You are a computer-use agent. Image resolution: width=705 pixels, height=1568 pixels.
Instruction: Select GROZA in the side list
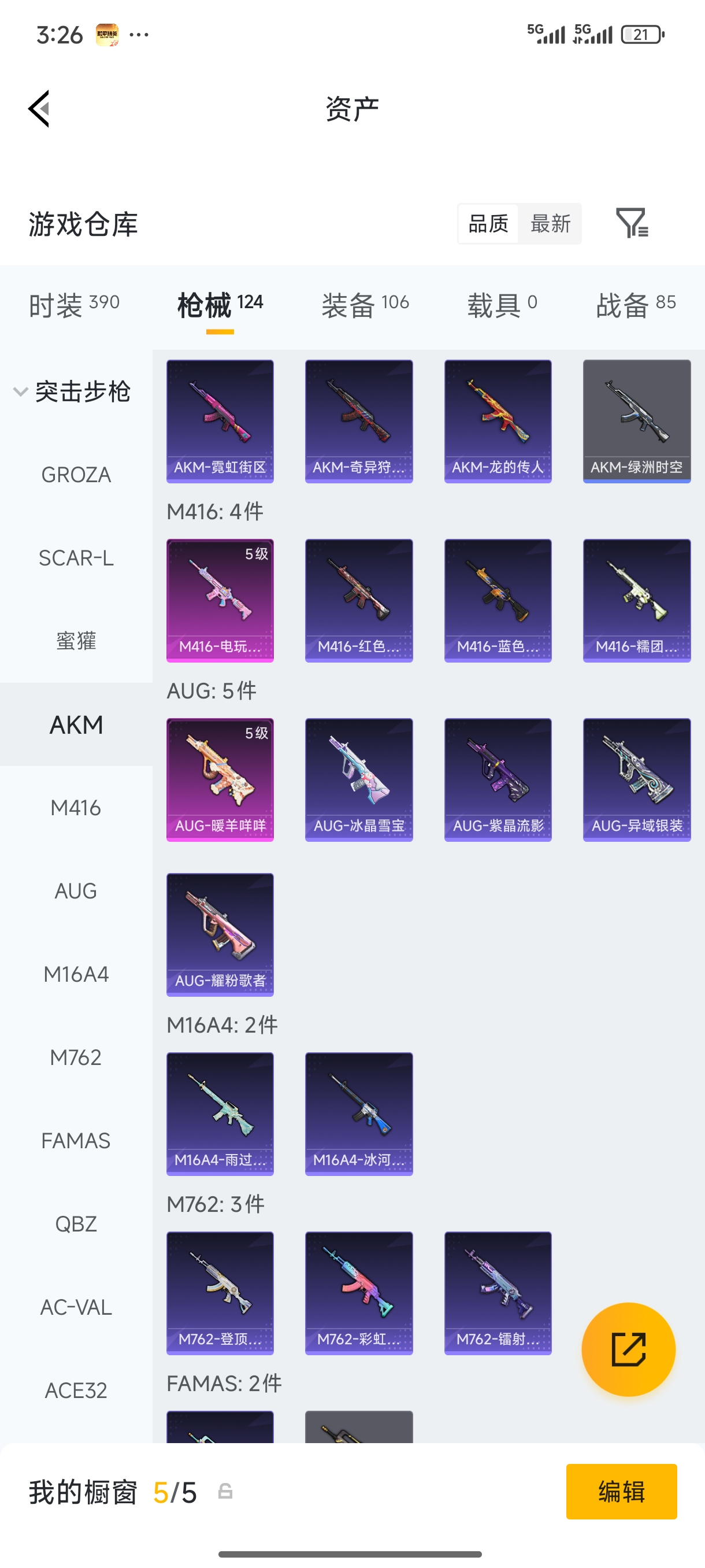tap(76, 475)
